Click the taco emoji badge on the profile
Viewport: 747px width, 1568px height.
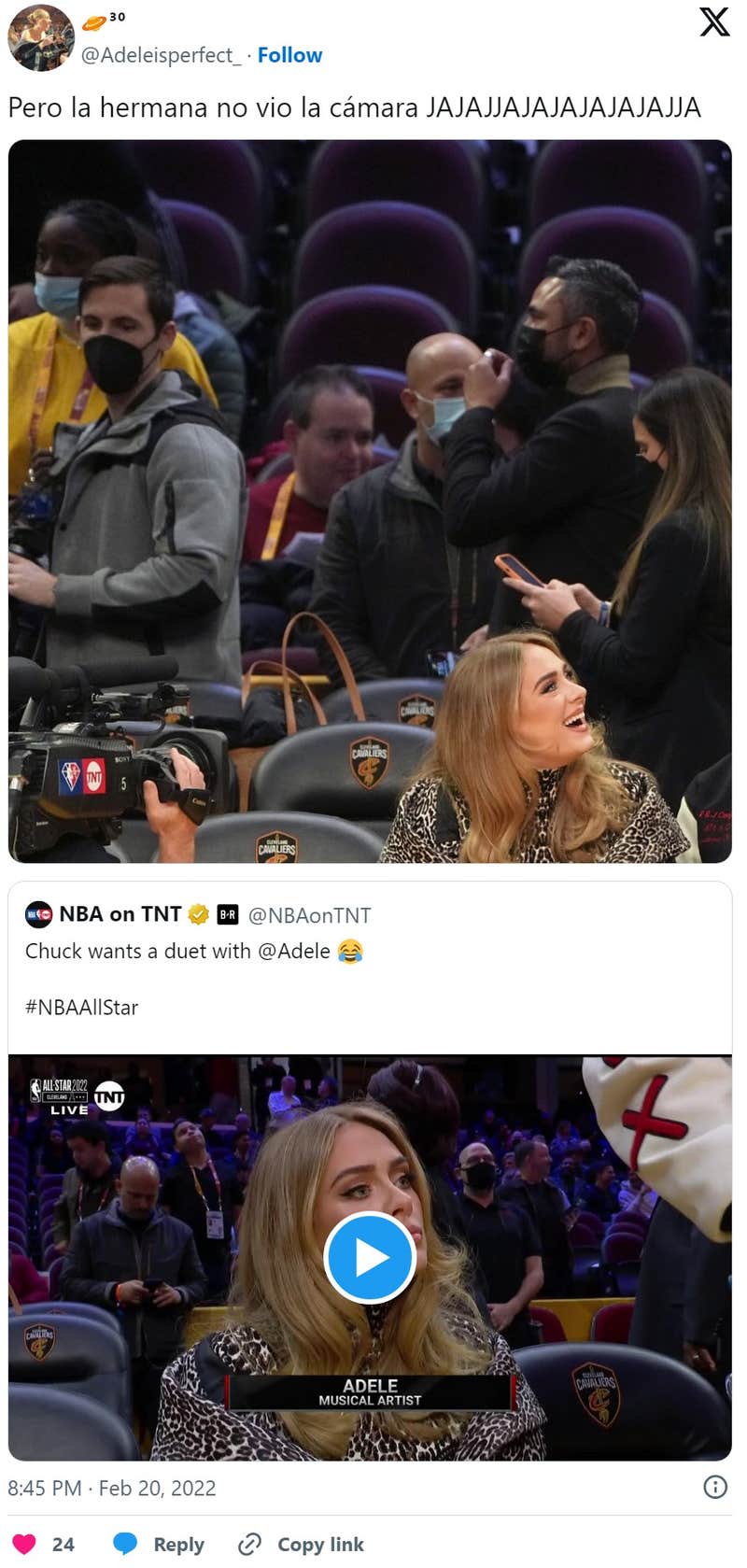(93, 21)
